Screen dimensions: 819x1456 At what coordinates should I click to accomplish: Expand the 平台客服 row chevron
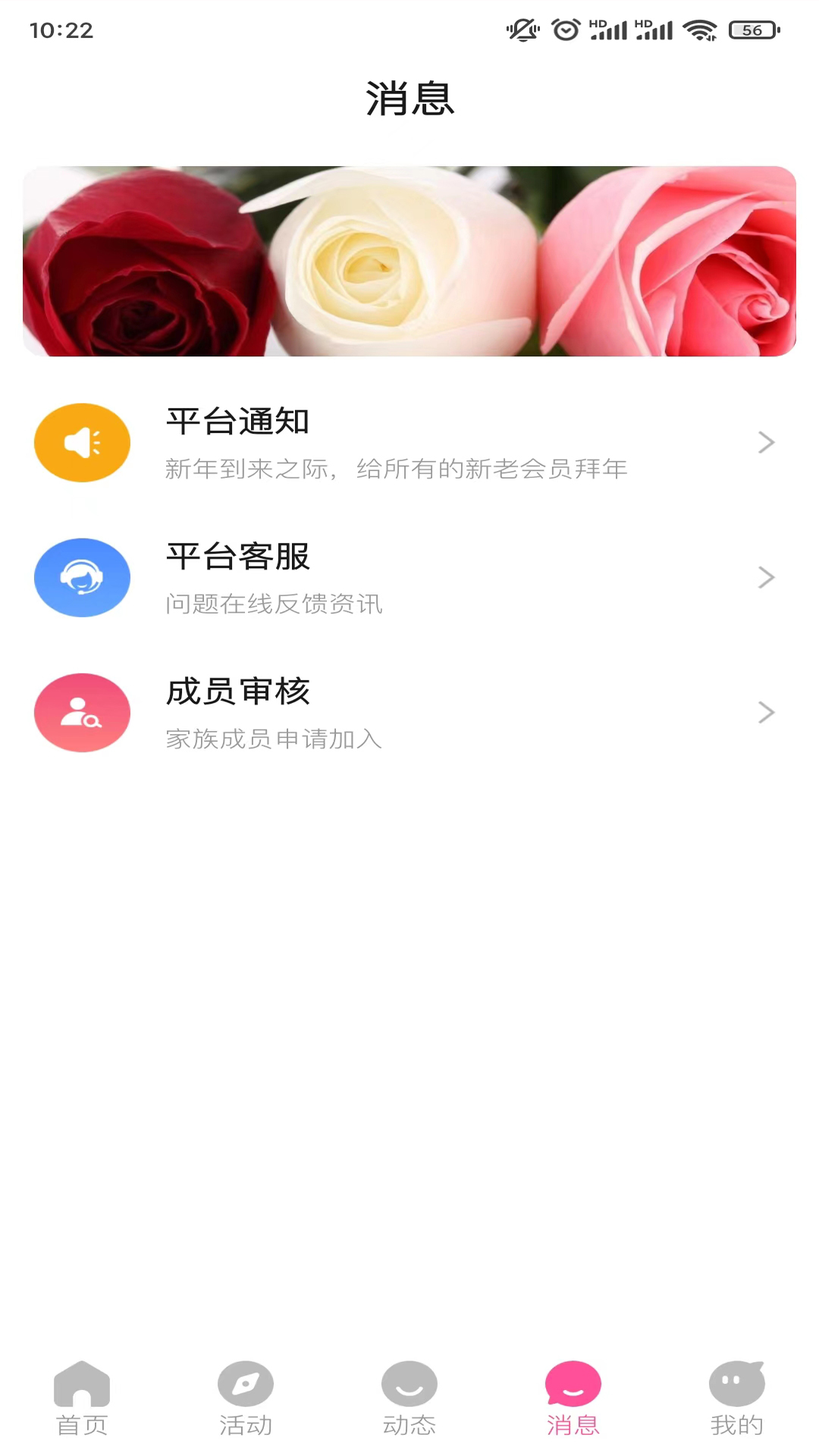coord(766,577)
